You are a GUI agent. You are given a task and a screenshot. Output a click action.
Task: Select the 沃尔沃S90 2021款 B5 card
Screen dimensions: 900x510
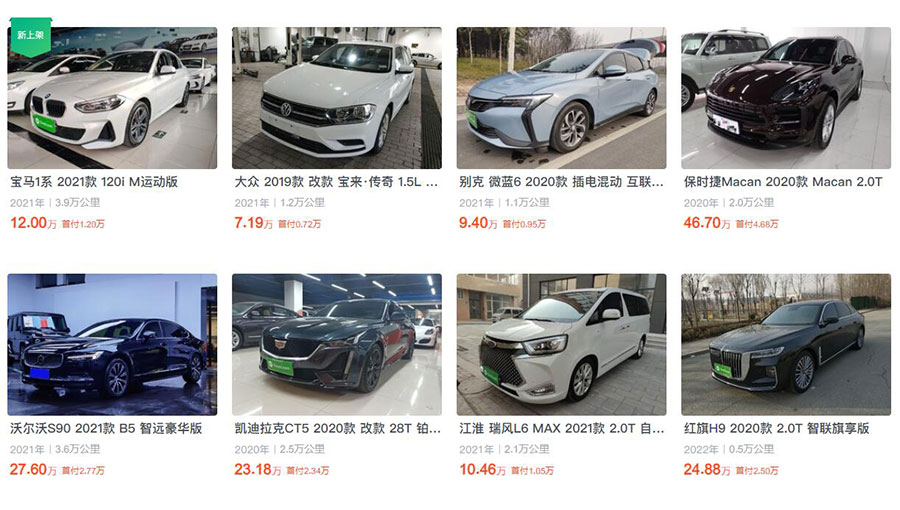(112, 345)
